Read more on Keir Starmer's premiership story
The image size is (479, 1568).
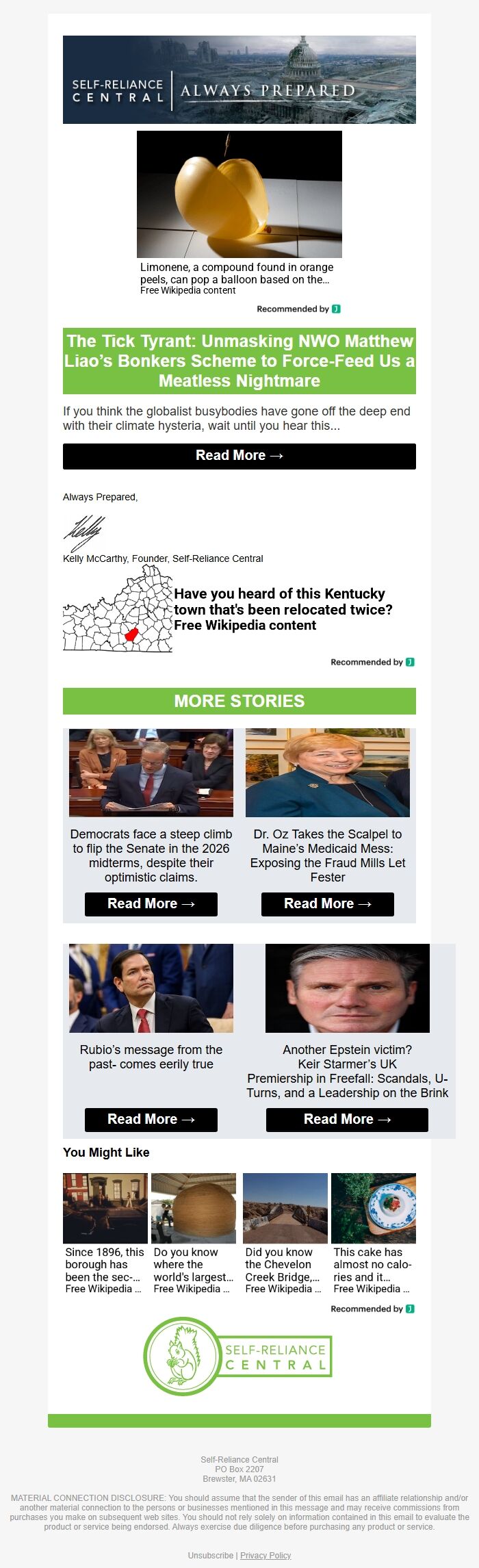coord(346,1119)
